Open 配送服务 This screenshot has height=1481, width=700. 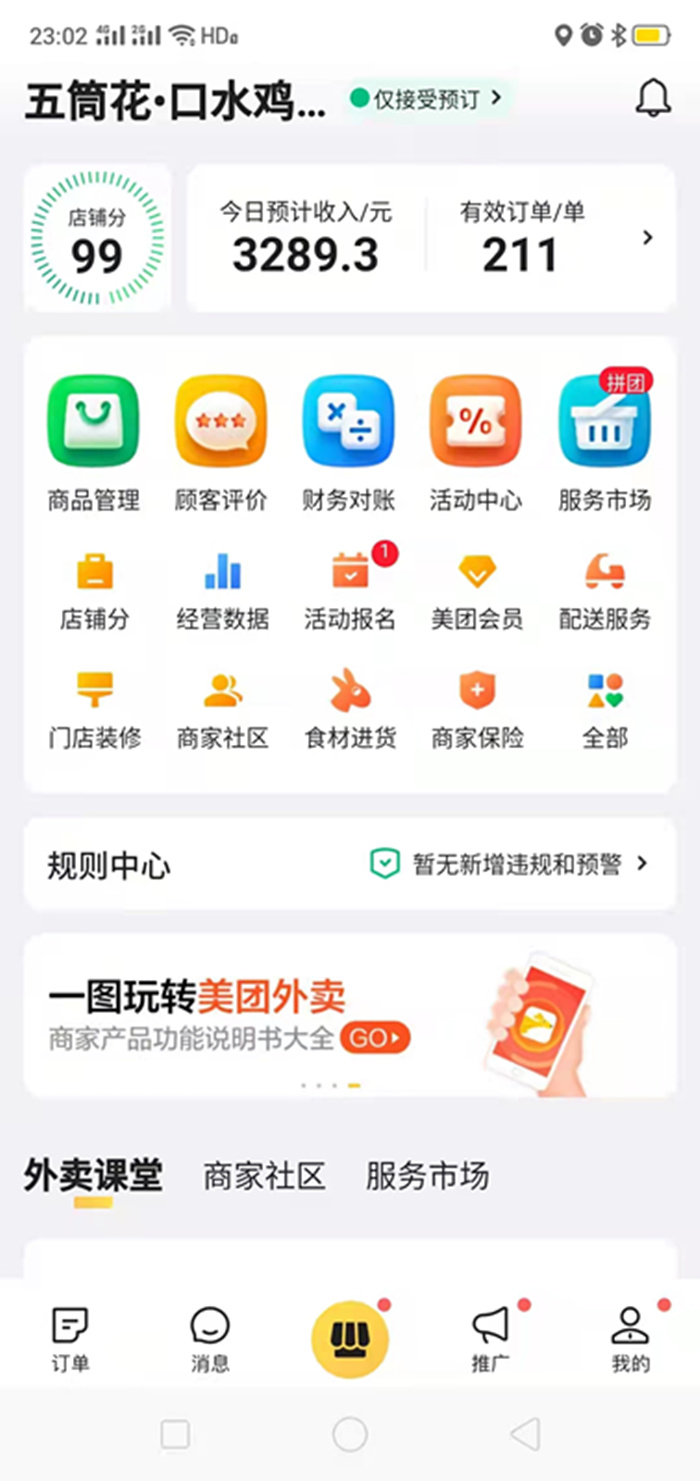coord(604,590)
